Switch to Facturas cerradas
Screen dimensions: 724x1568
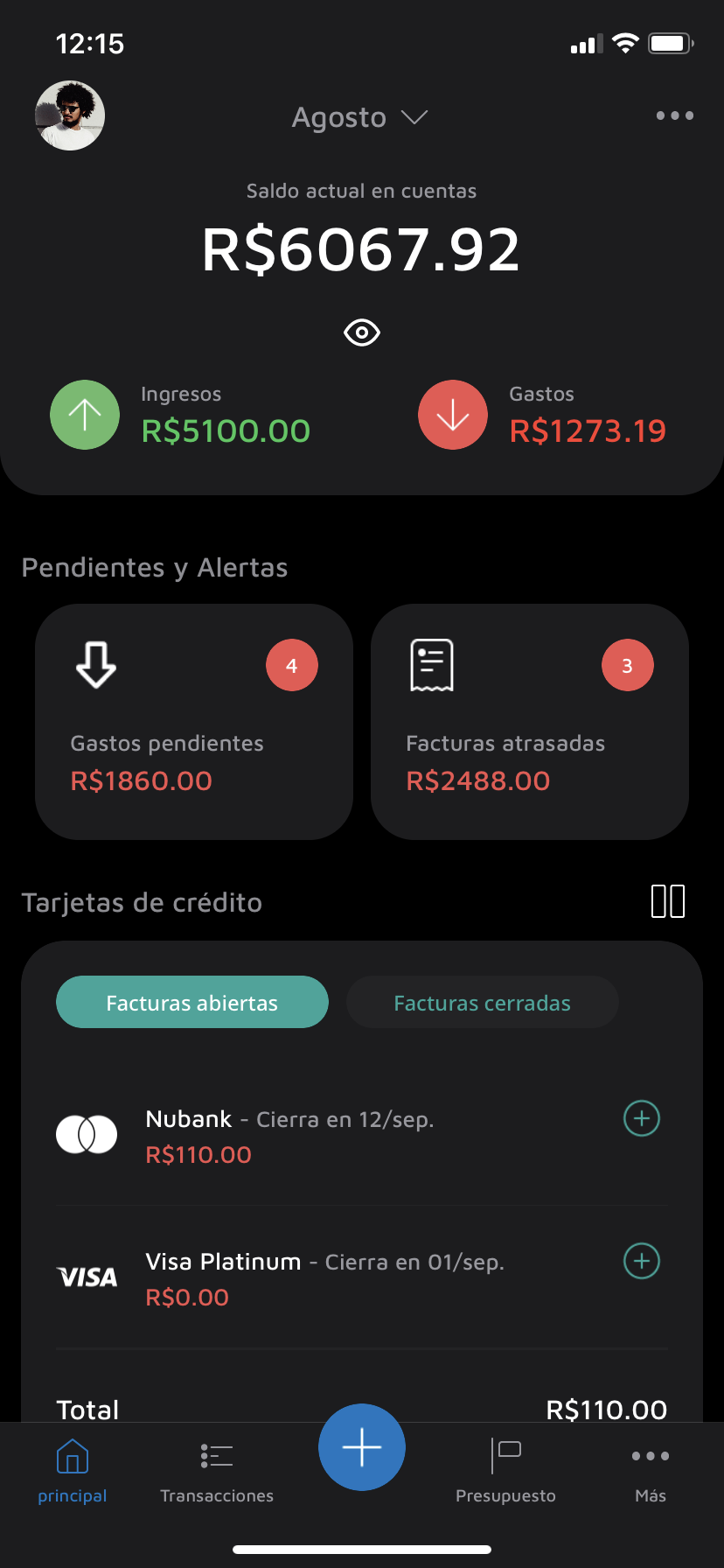click(483, 1003)
